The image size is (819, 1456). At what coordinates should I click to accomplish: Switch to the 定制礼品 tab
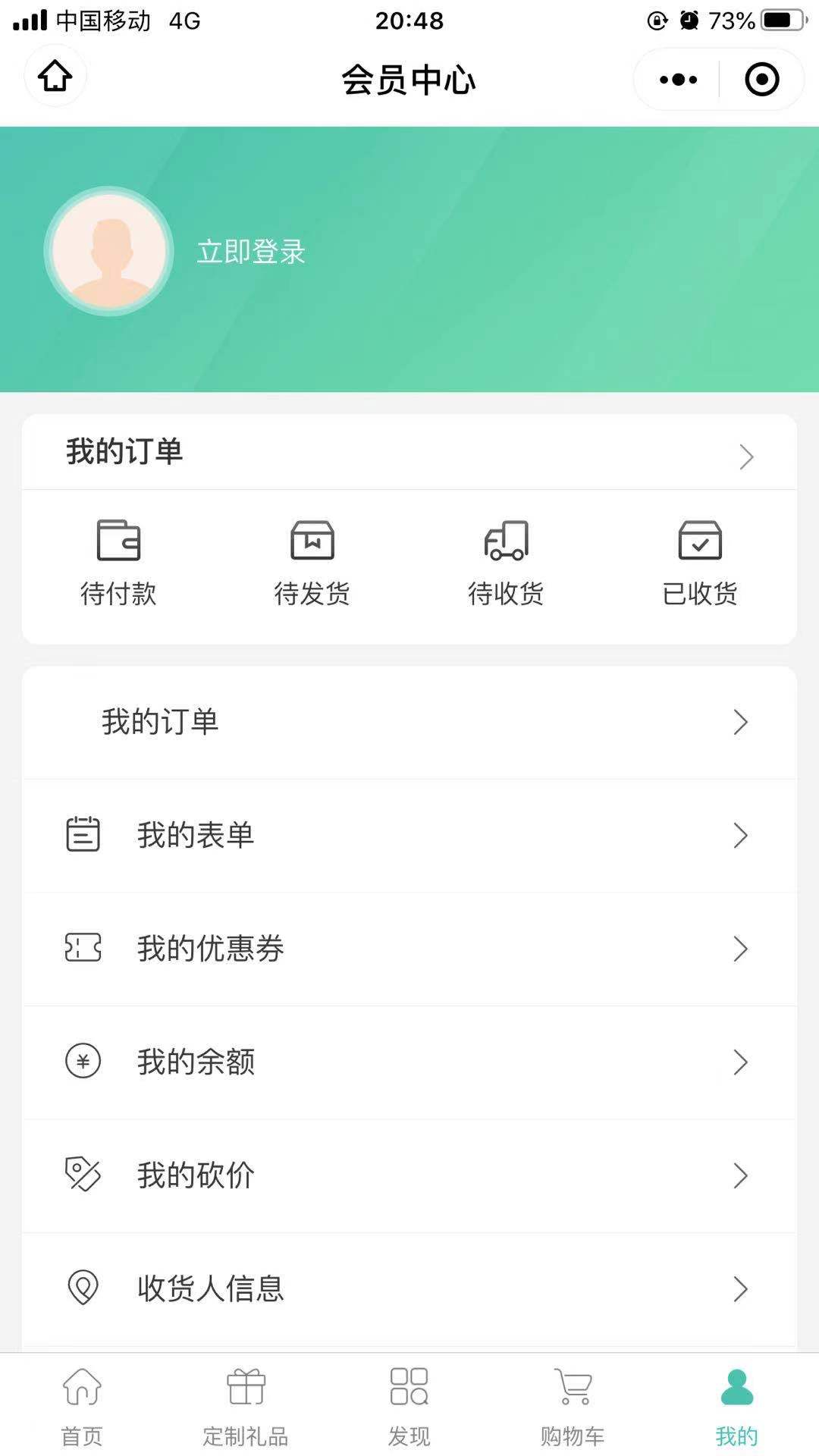point(246,1405)
